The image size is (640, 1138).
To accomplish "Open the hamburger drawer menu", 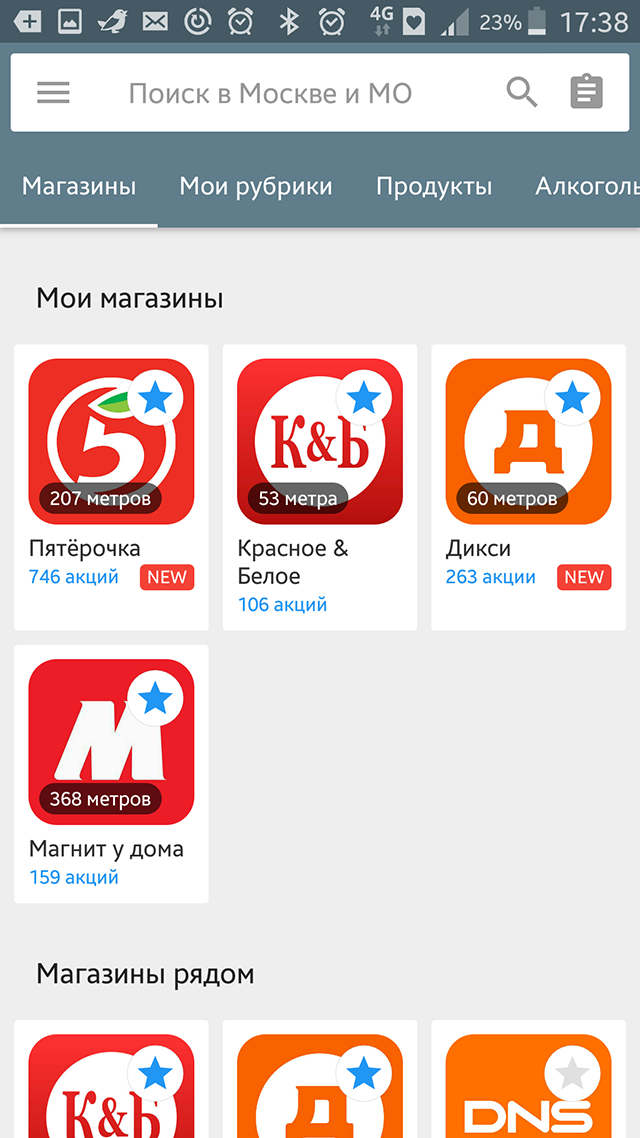I will (53, 93).
